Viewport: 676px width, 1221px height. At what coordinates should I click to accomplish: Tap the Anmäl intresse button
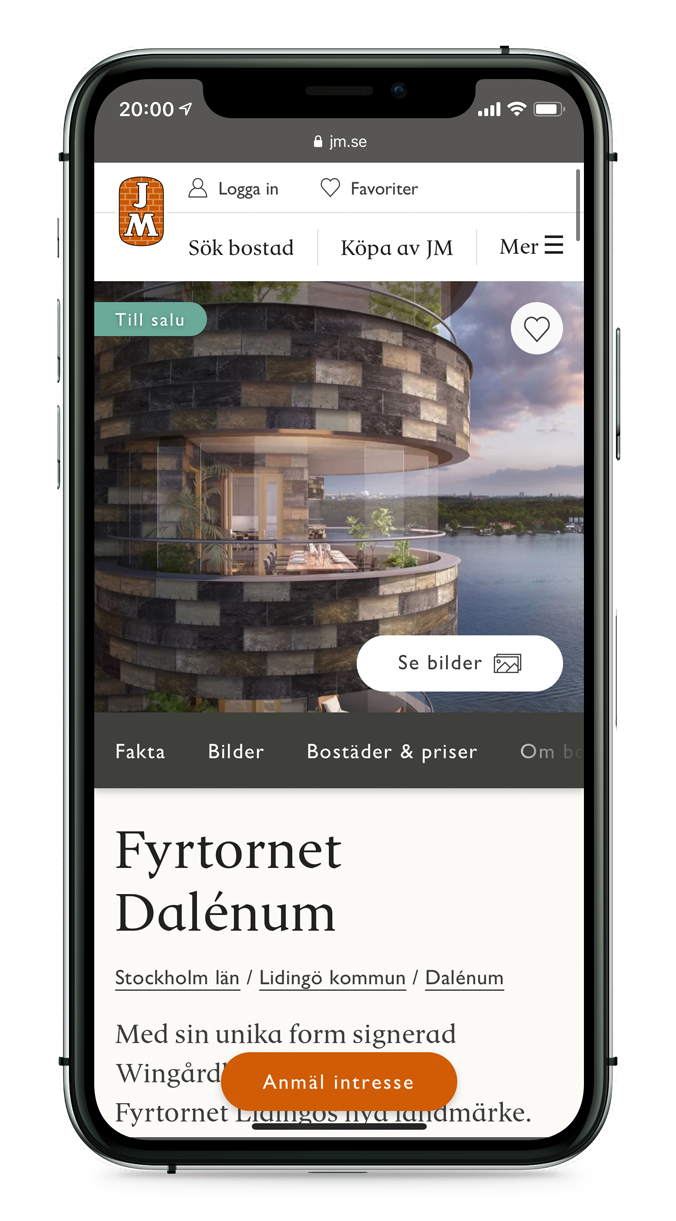pyautogui.click(x=338, y=1082)
